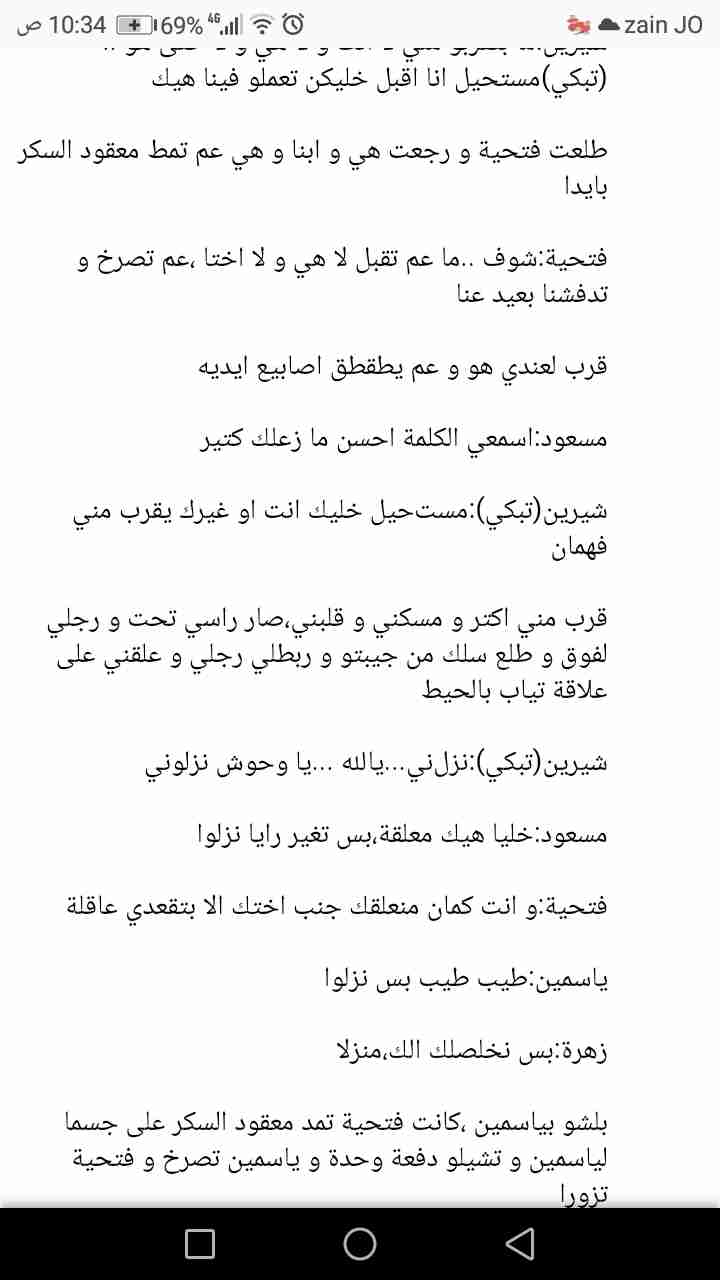Go back using the navigation bar arrow
The height and width of the screenshot is (1280, 720).
point(519,1243)
